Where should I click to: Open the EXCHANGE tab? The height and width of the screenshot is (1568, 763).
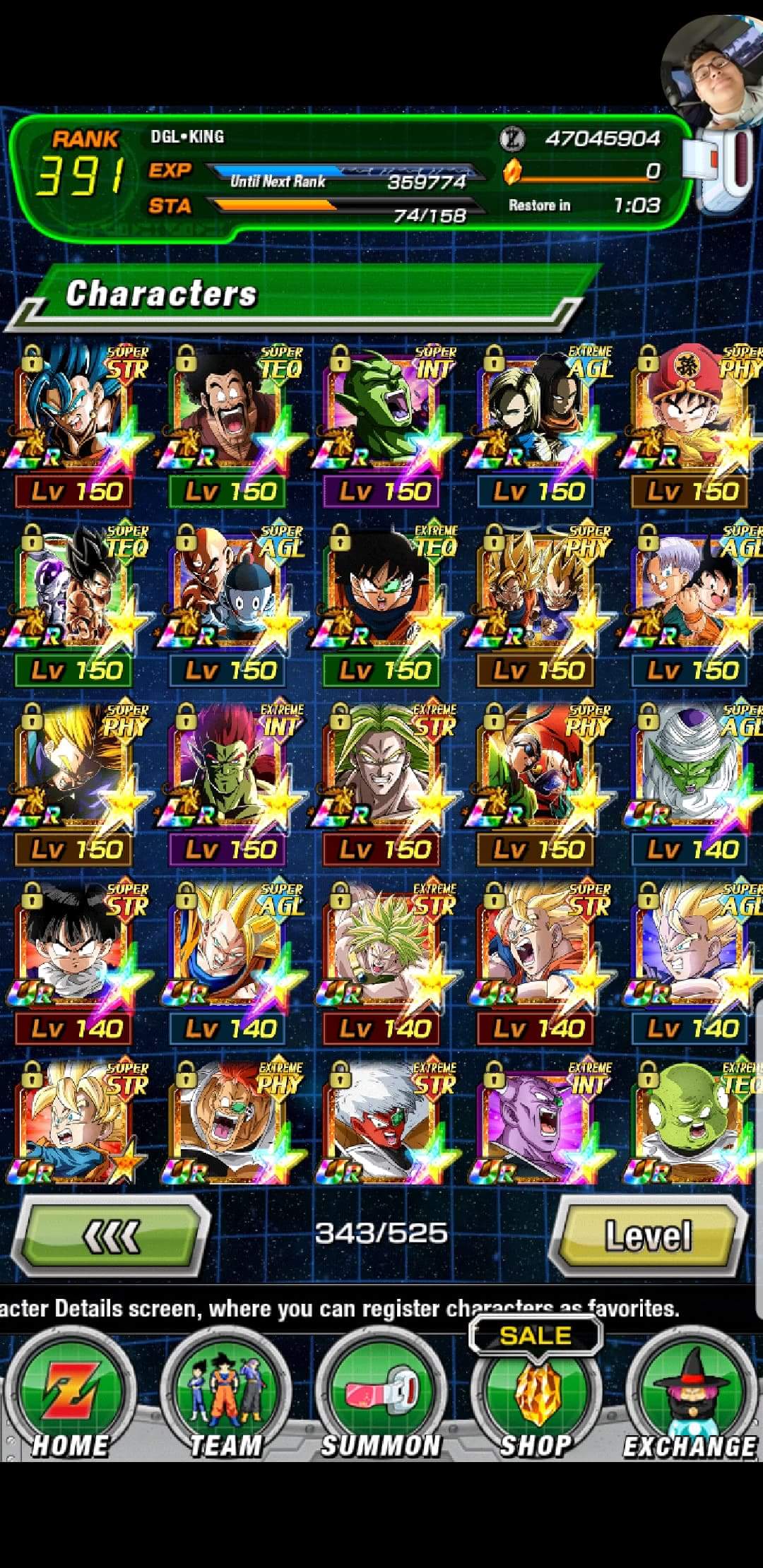click(690, 1396)
